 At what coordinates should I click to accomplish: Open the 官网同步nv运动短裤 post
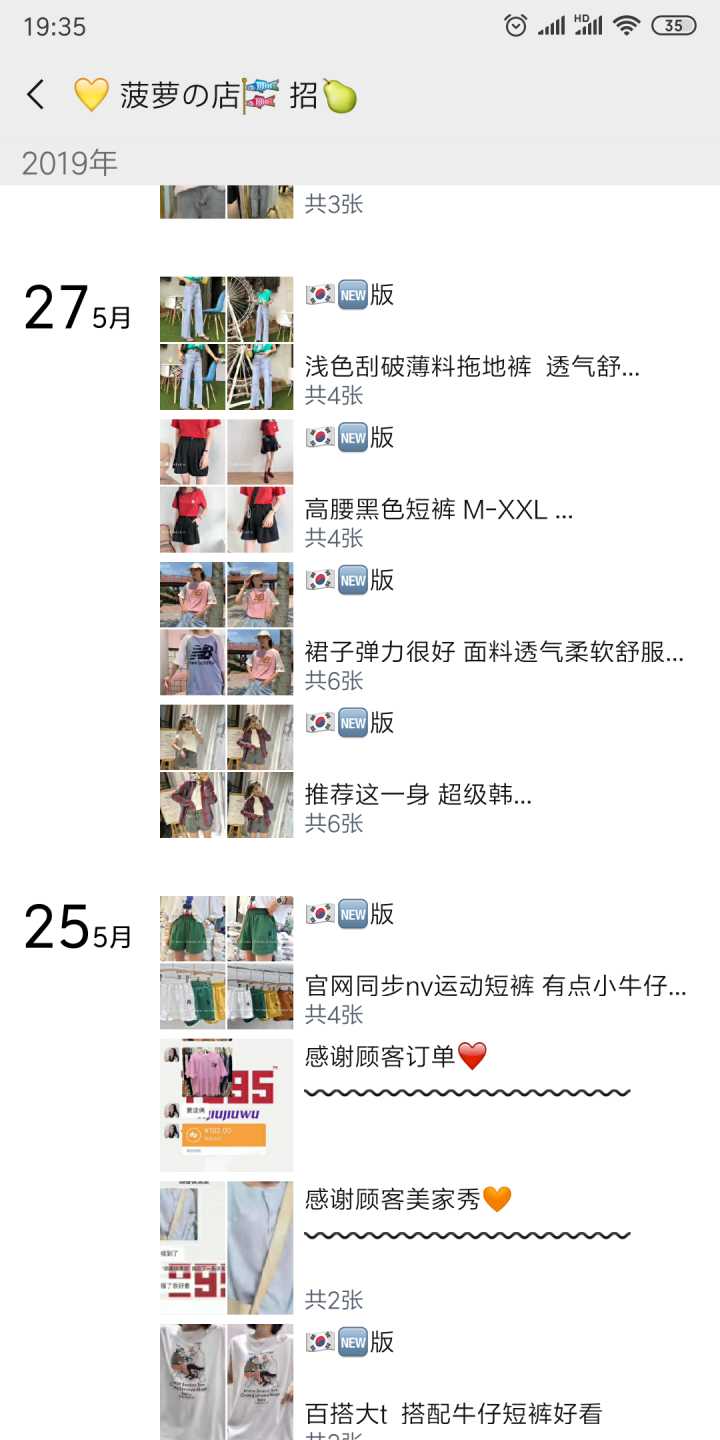point(495,987)
